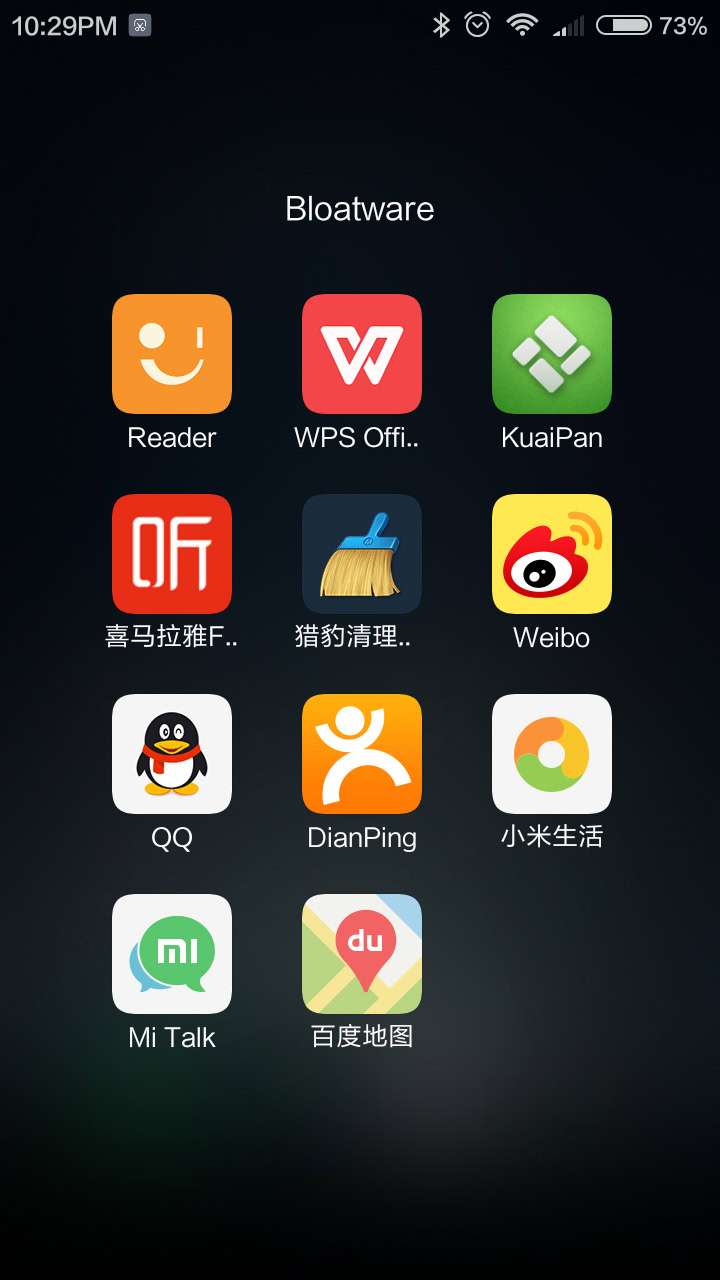
Task: Tap the Bloatware folder title to rename
Action: point(360,209)
